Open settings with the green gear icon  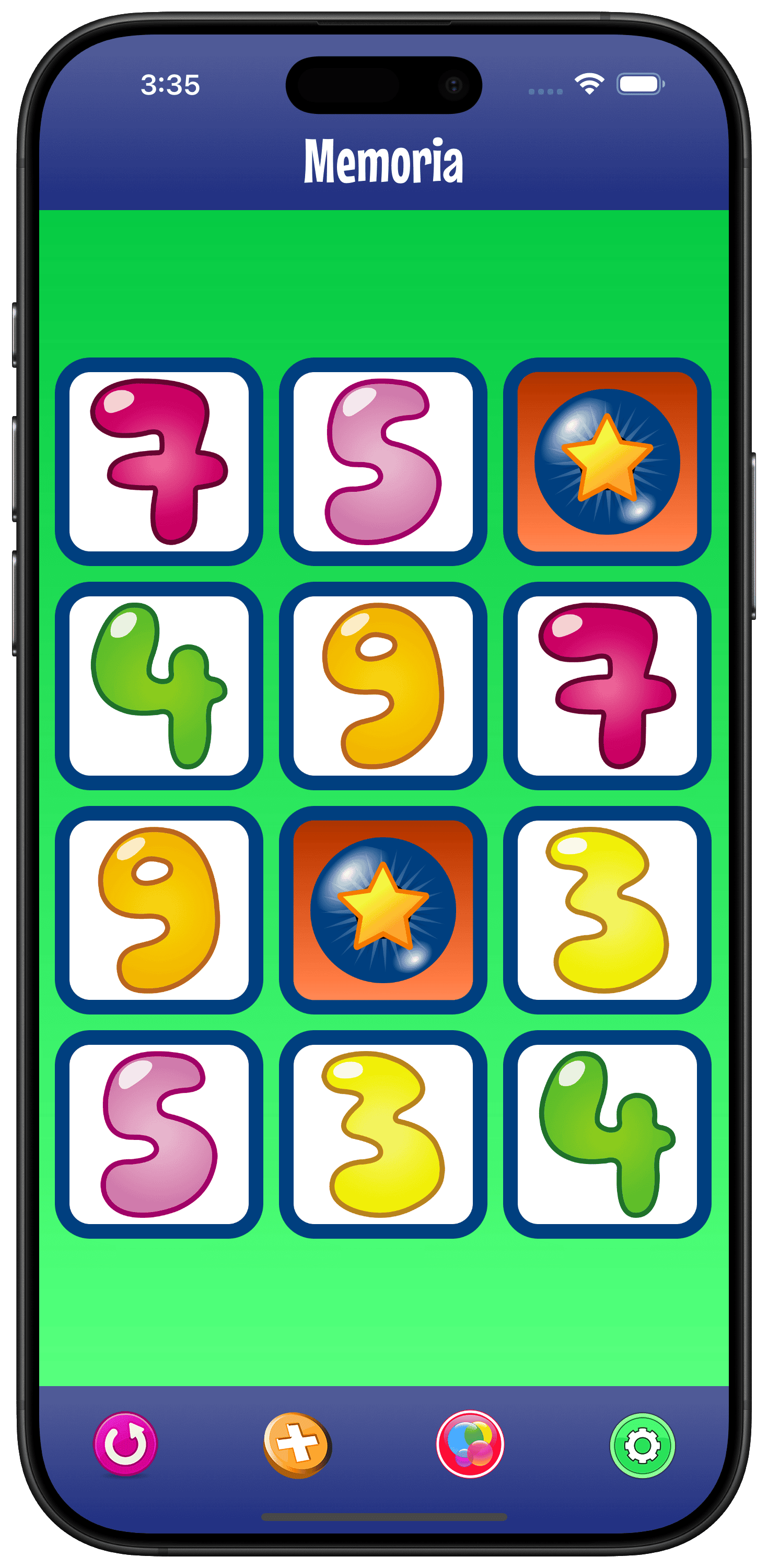[642, 1445]
